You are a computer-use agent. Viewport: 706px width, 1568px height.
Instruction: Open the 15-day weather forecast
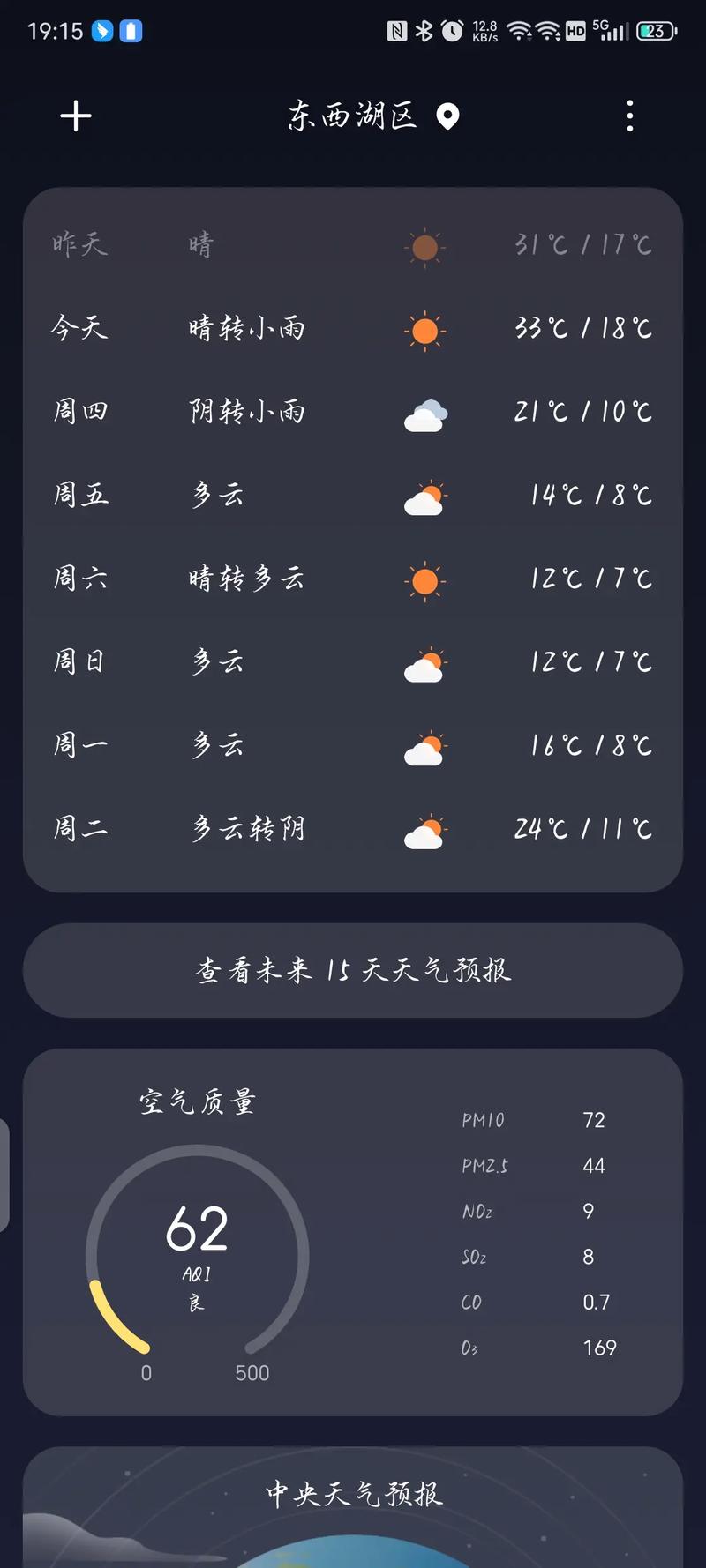pos(353,970)
